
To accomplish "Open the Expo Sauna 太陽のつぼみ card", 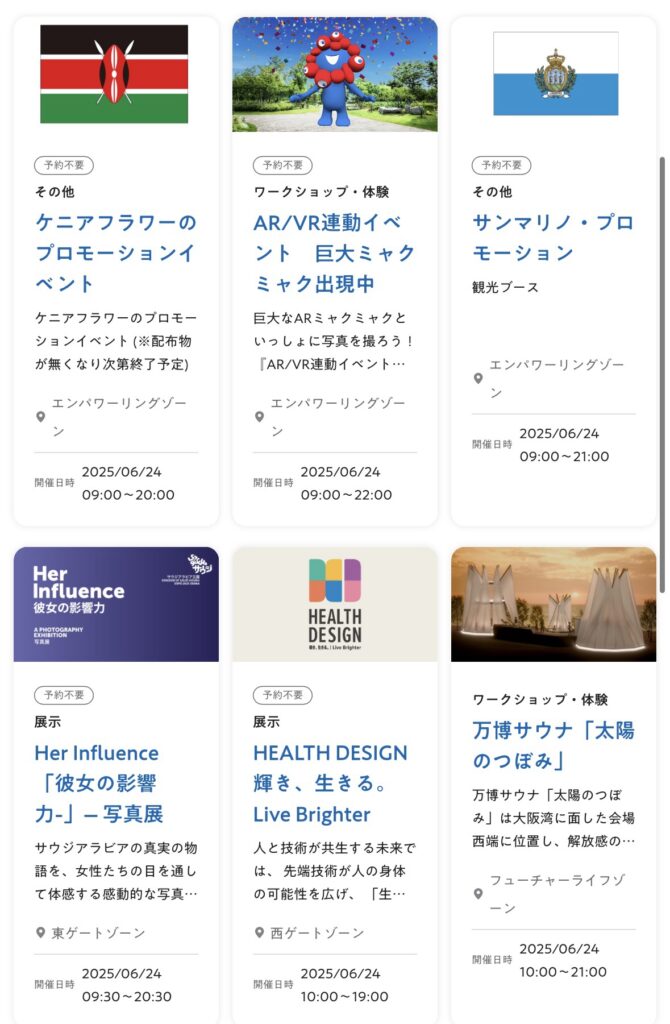I will click(552, 745).
